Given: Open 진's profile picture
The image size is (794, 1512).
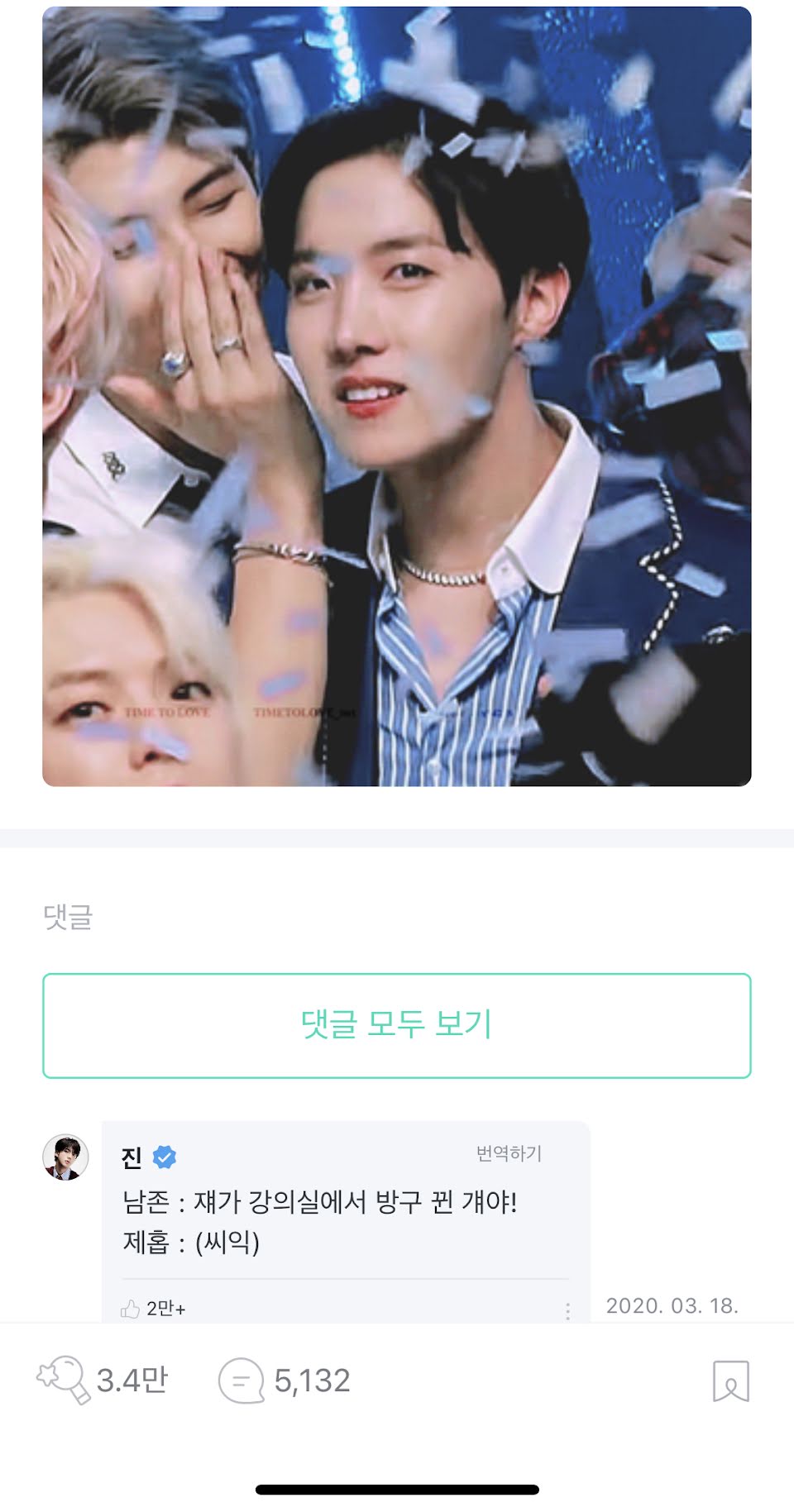Looking at the screenshot, I should pyautogui.click(x=65, y=1157).
